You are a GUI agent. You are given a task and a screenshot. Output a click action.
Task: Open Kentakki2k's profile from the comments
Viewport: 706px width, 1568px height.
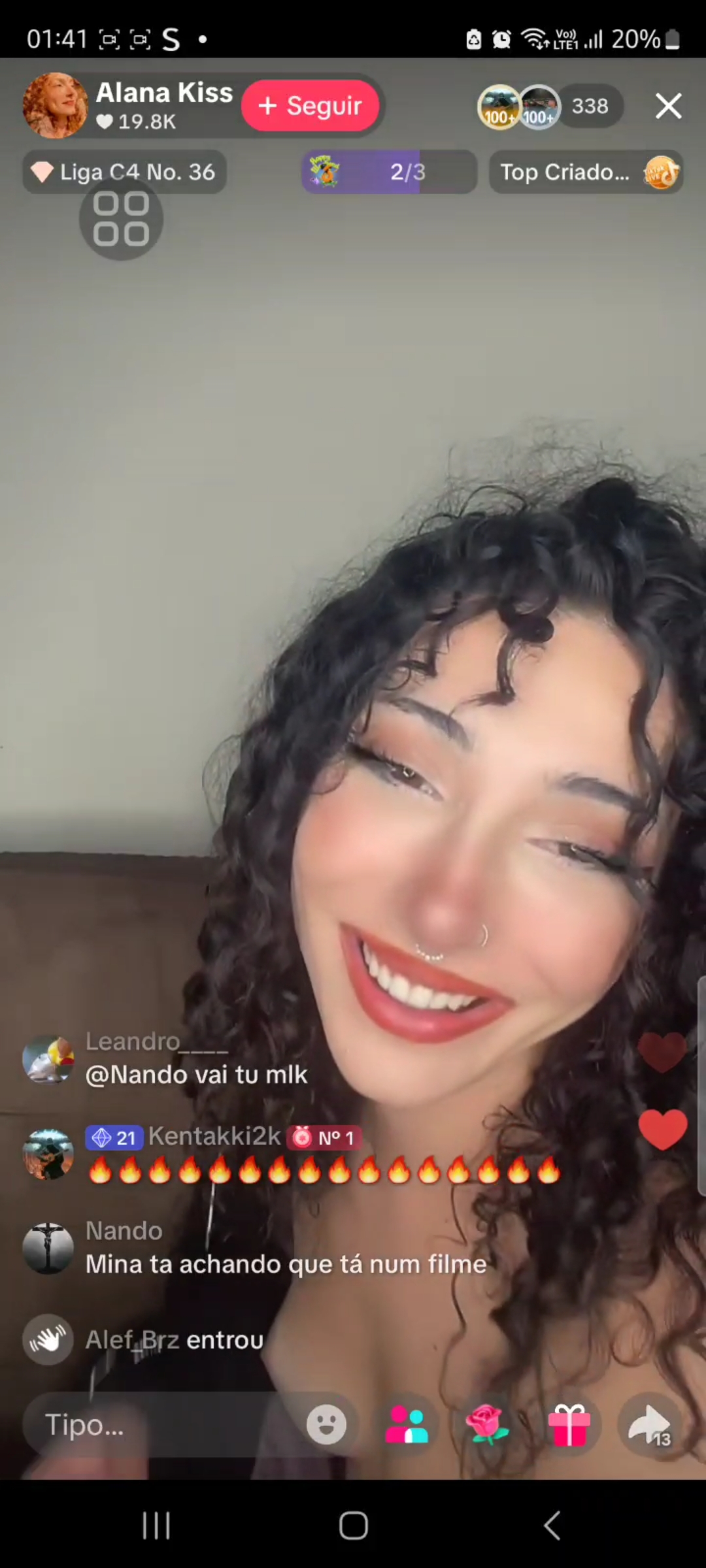point(48,1154)
